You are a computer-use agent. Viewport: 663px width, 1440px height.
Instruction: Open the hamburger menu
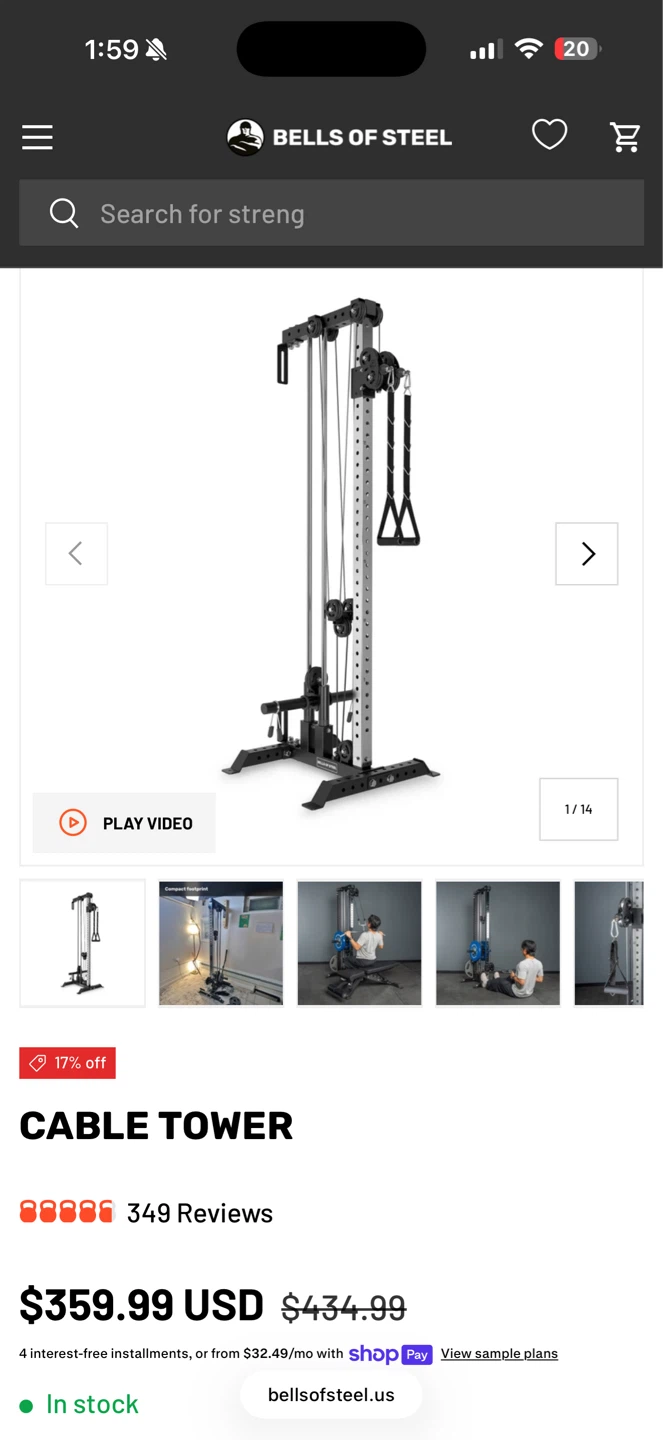tap(37, 137)
